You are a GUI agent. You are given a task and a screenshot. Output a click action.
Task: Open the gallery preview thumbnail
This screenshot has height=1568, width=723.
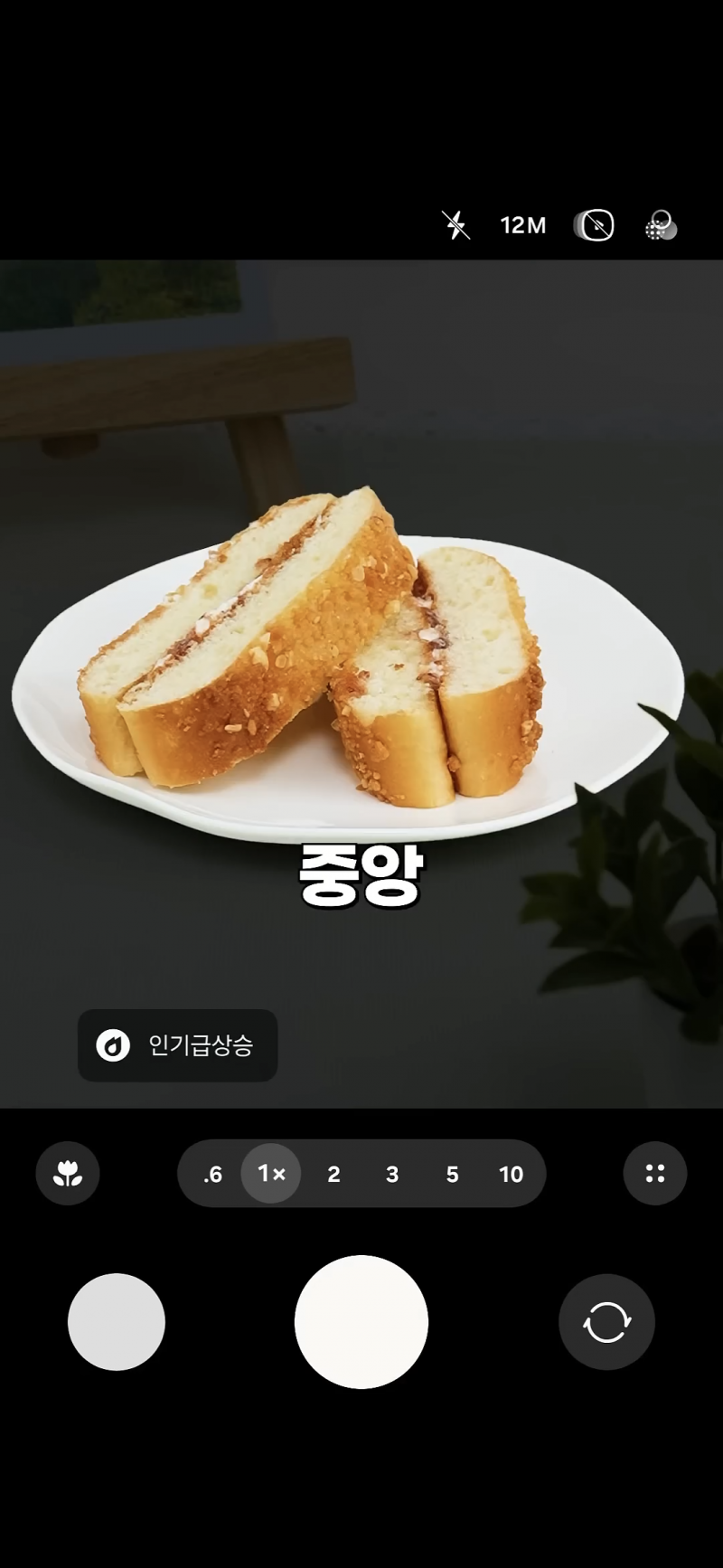(x=117, y=1322)
